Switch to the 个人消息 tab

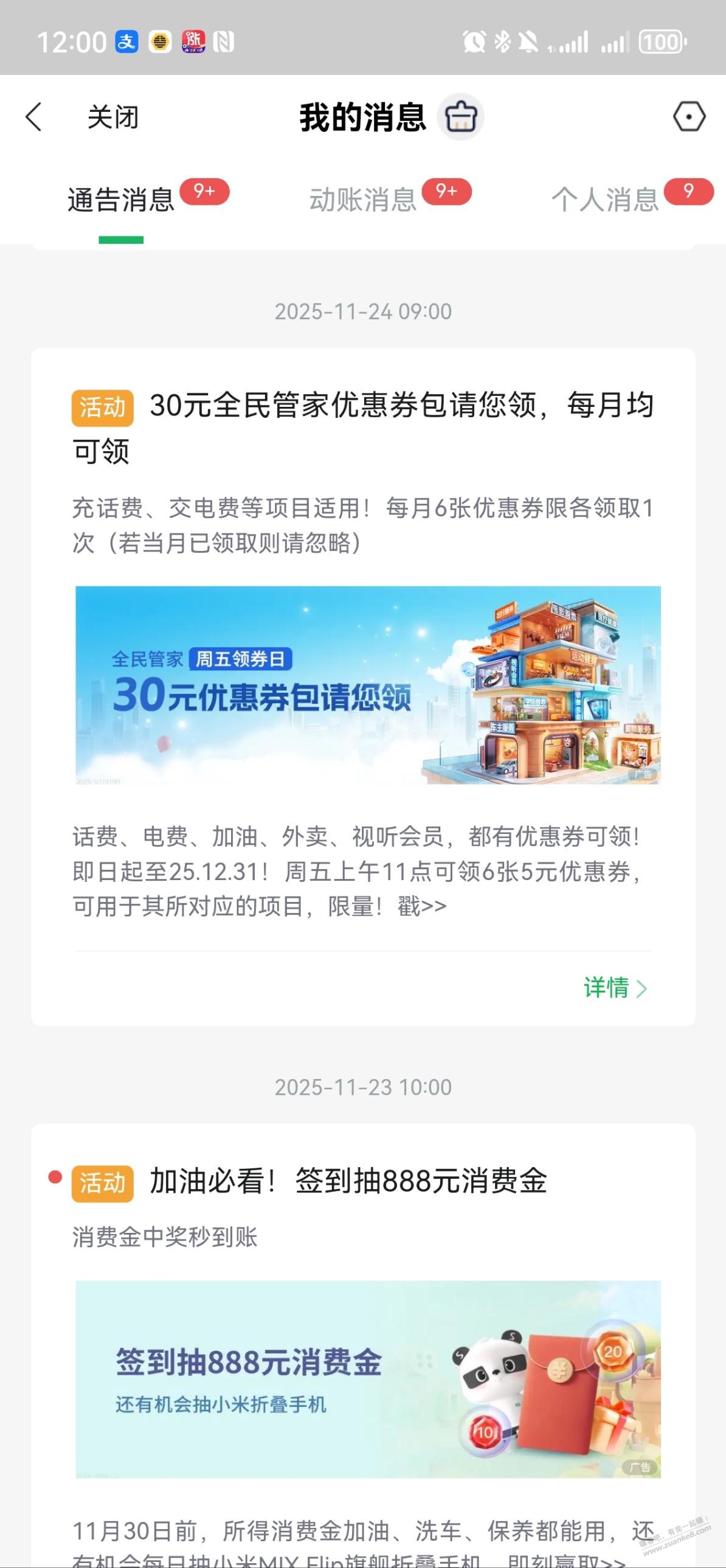[x=605, y=200]
